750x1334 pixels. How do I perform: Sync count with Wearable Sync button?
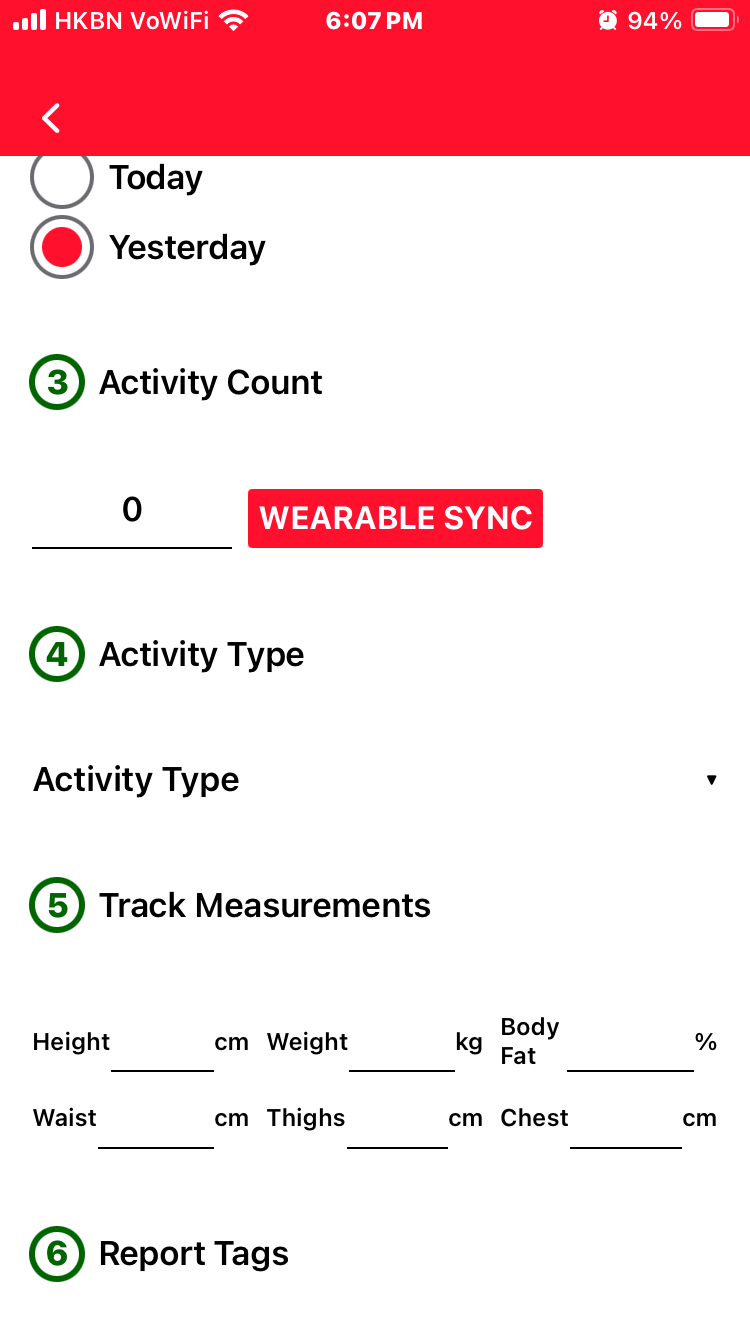tap(395, 518)
